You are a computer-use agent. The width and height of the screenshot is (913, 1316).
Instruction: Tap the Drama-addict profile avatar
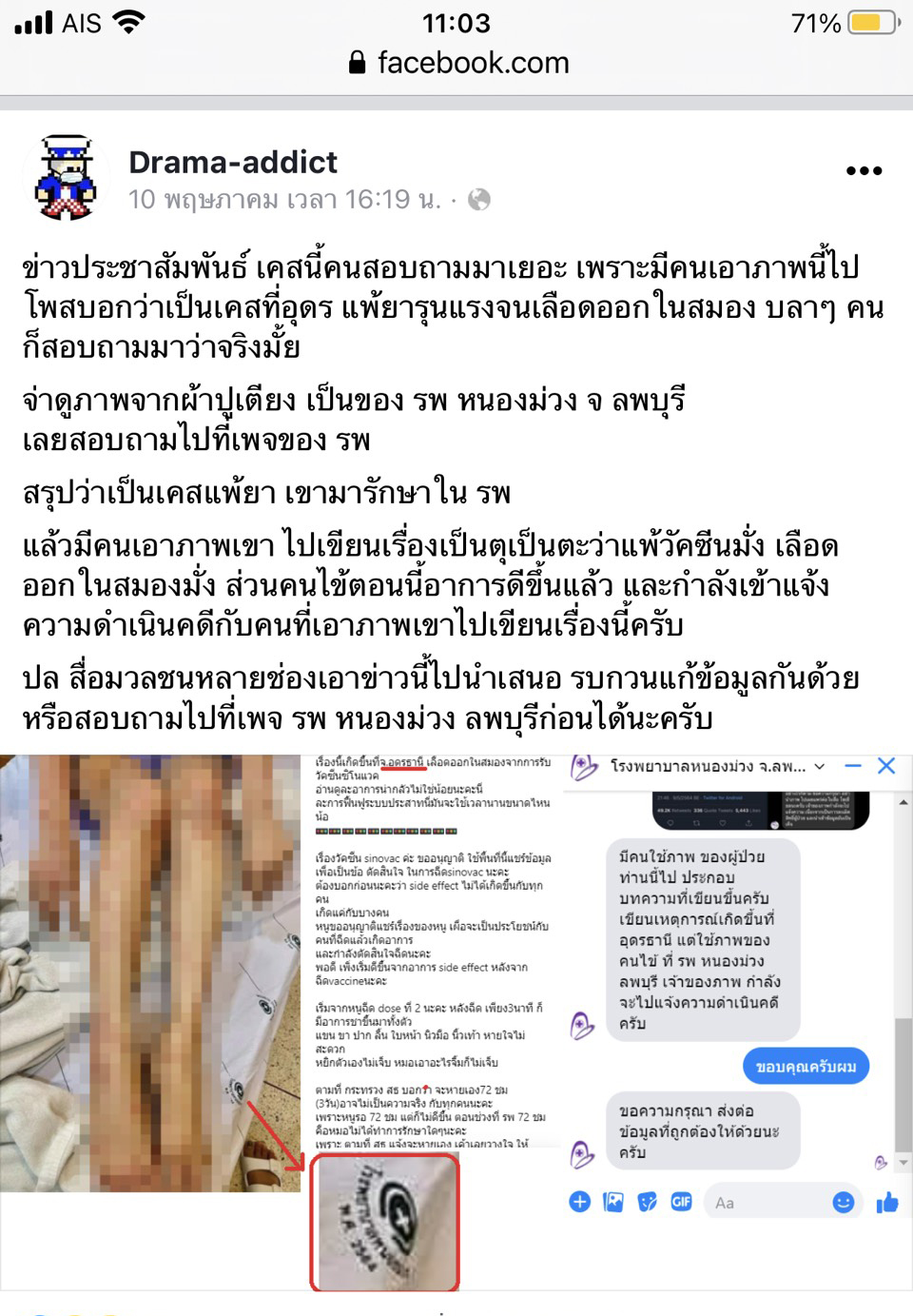(x=66, y=178)
